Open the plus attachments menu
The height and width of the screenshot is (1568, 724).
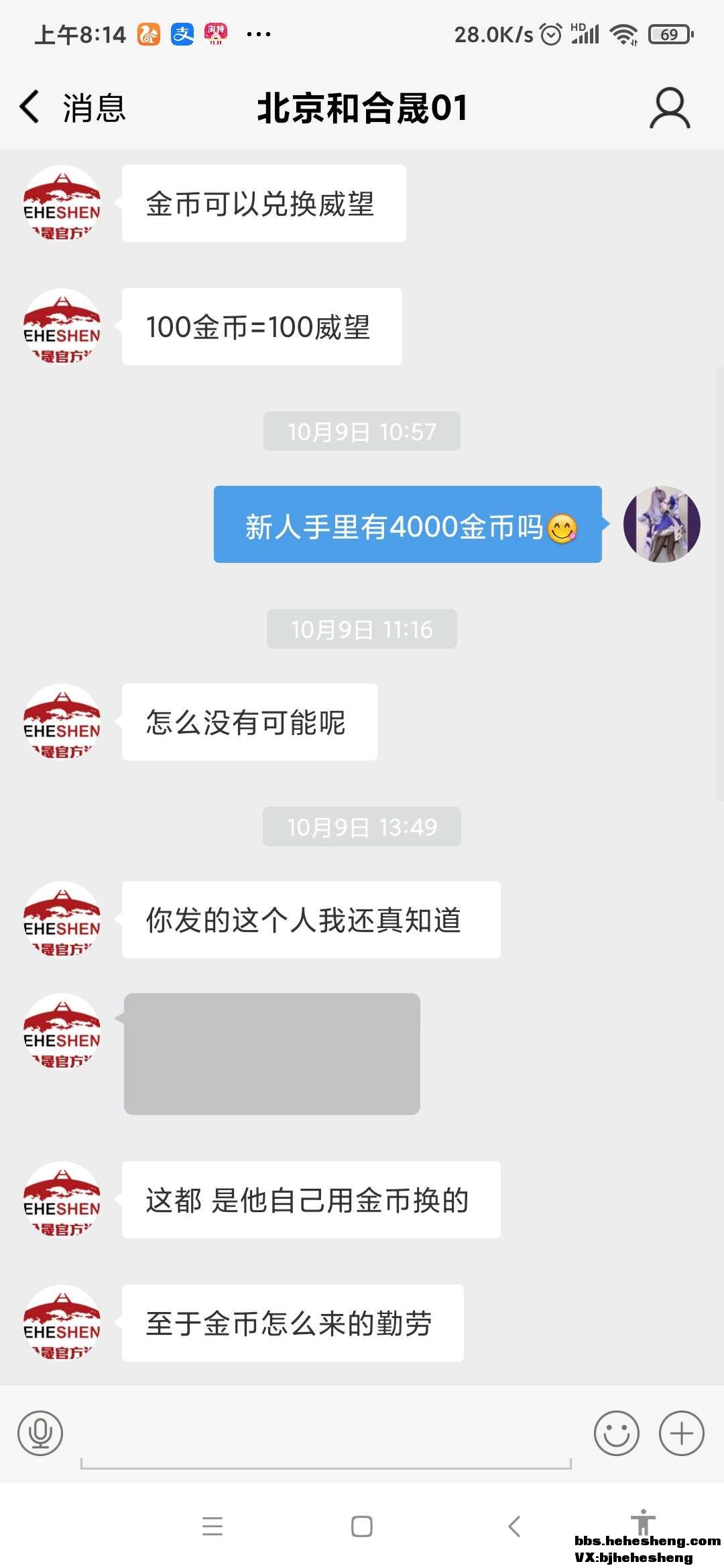tap(681, 1433)
